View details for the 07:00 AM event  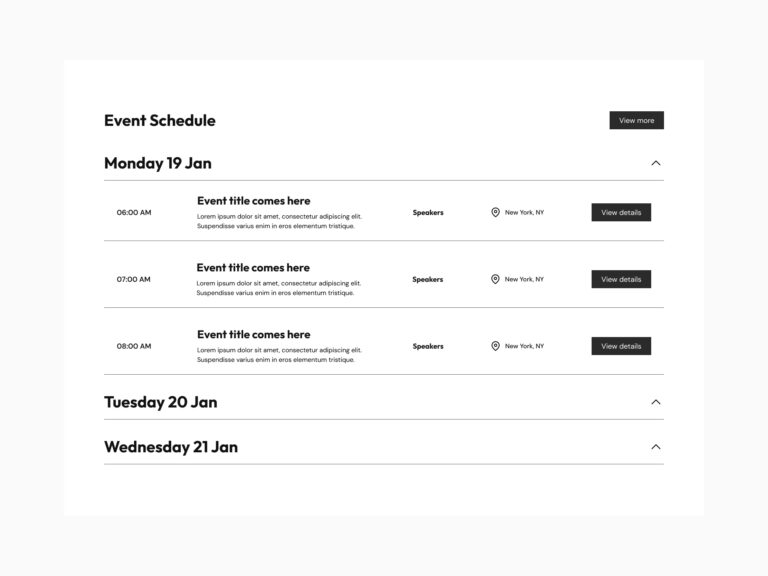tap(621, 279)
